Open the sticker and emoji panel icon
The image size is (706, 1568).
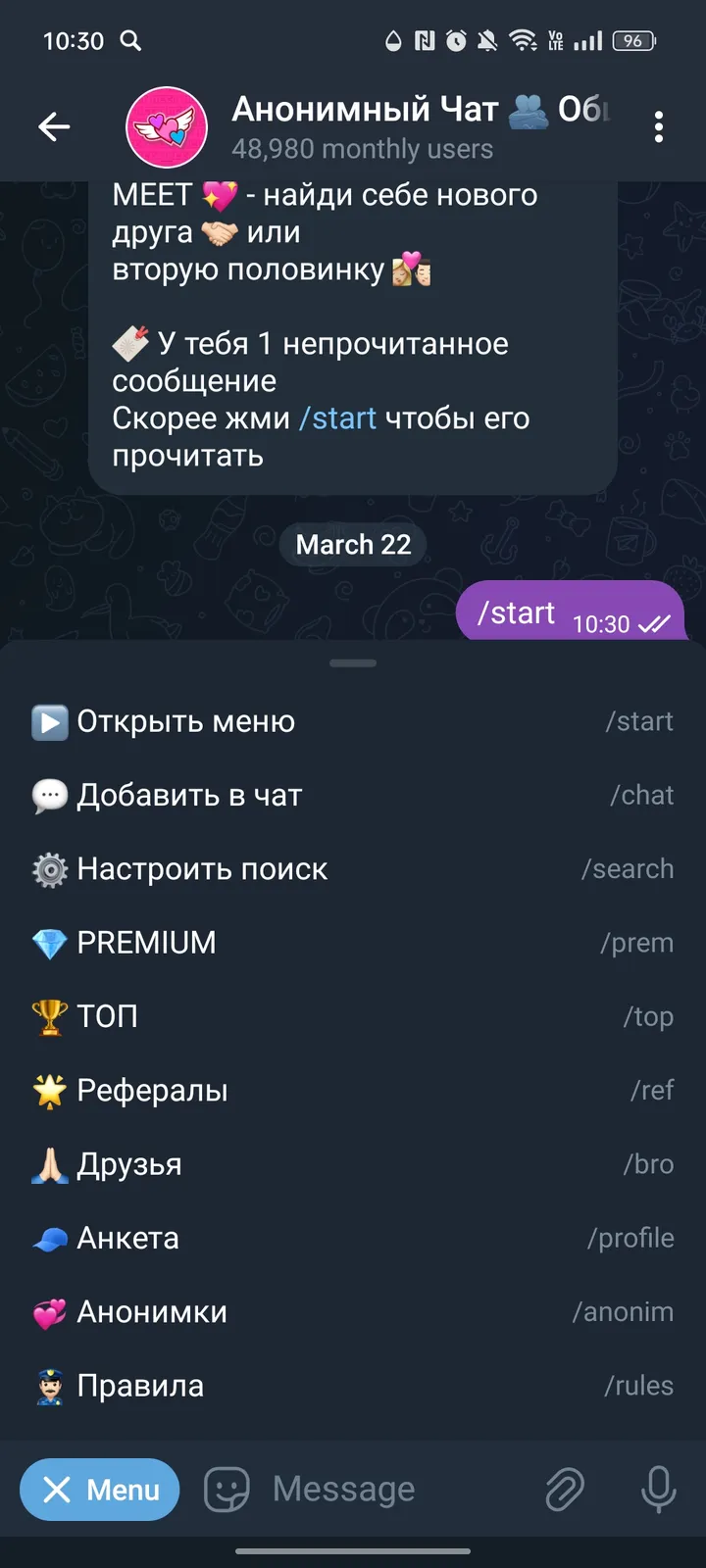pyautogui.click(x=227, y=1489)
